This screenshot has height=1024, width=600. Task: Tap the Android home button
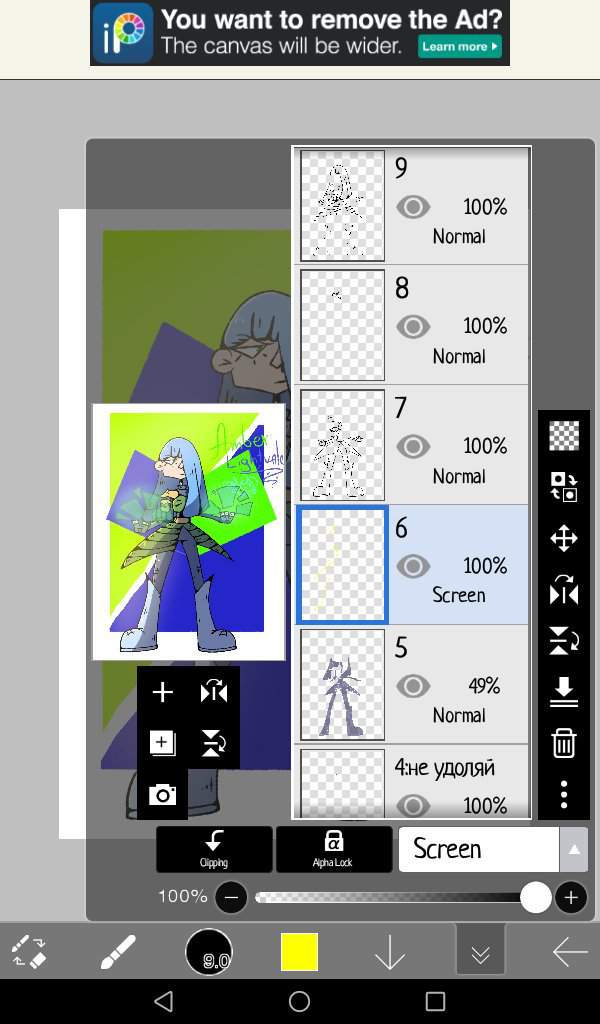(299, 1001)
